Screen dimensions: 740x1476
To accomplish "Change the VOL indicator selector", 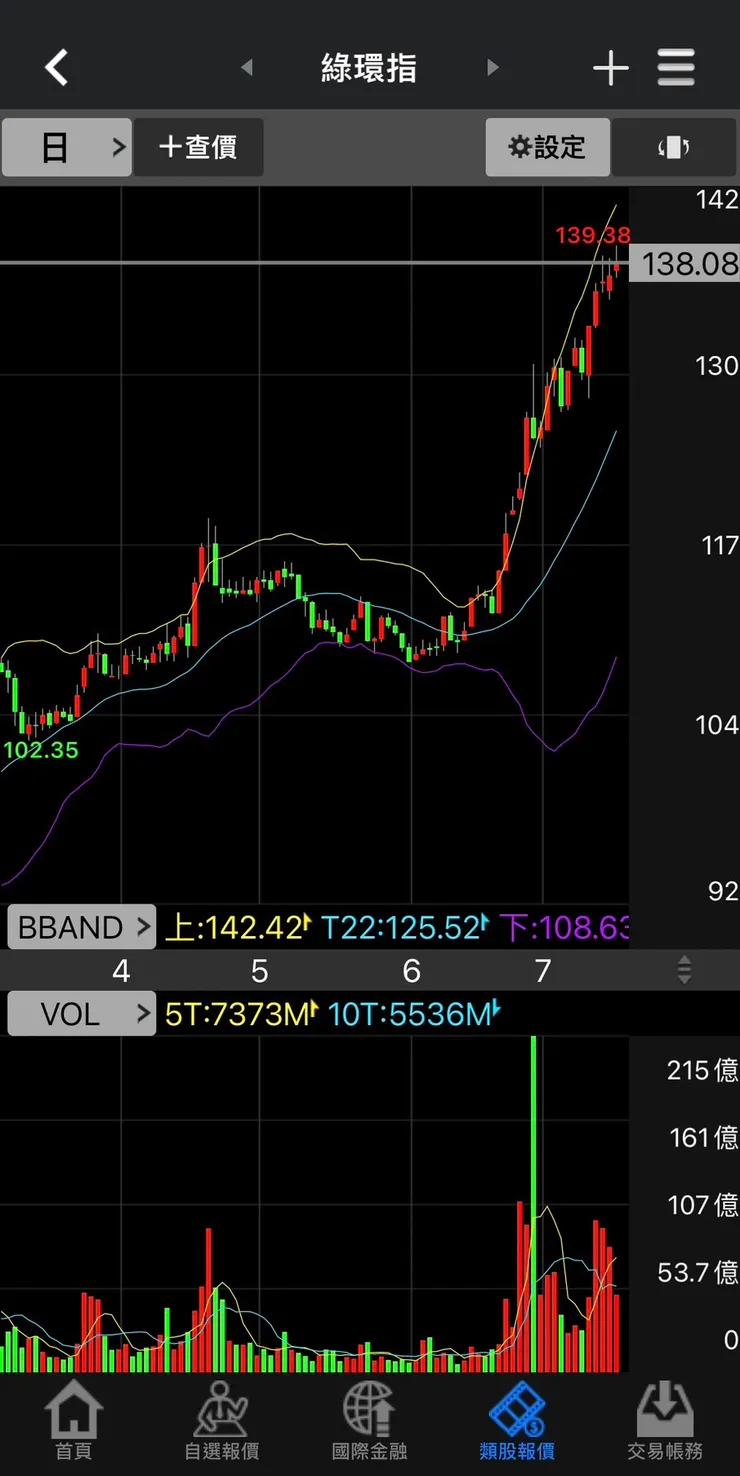I will 82,1015.
